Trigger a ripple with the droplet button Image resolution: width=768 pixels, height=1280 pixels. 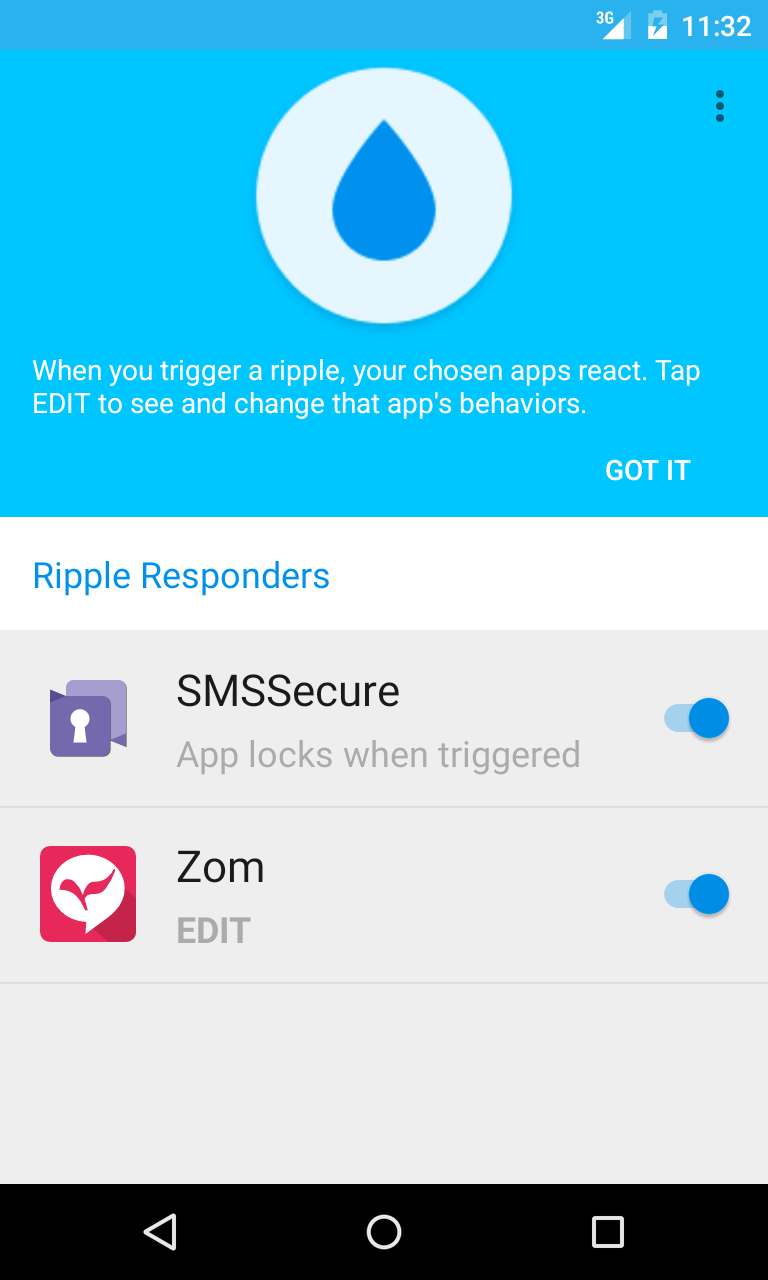[x=384, y=196]
